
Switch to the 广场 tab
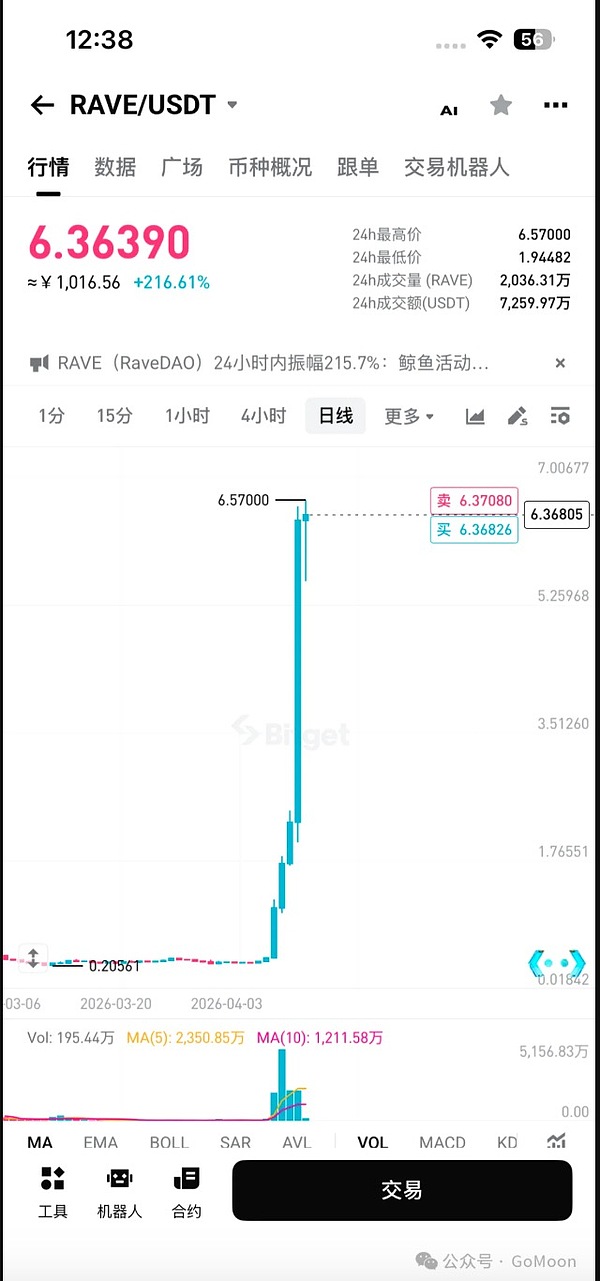point(182,167)
